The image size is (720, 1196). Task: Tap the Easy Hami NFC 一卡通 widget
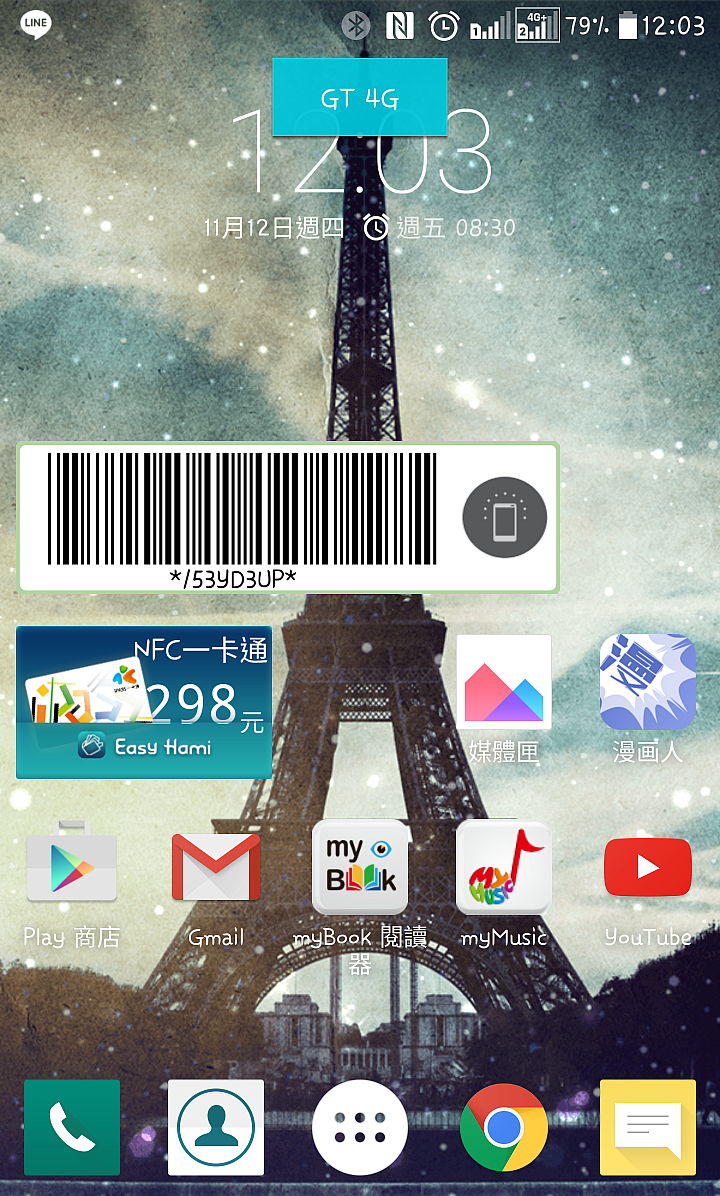pyautogui.click(x=143, y=702)
